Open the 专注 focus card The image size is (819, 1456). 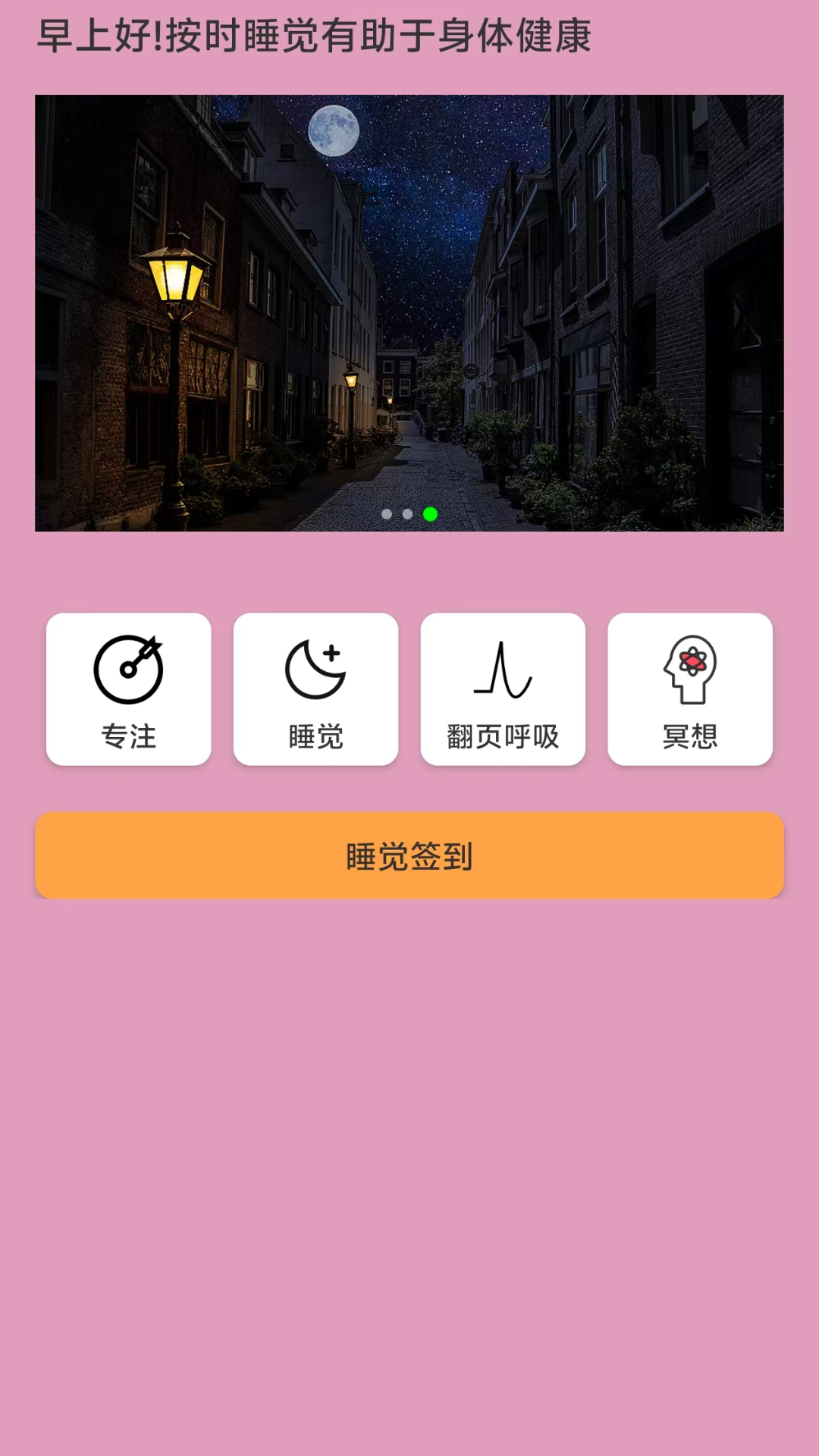128,689
